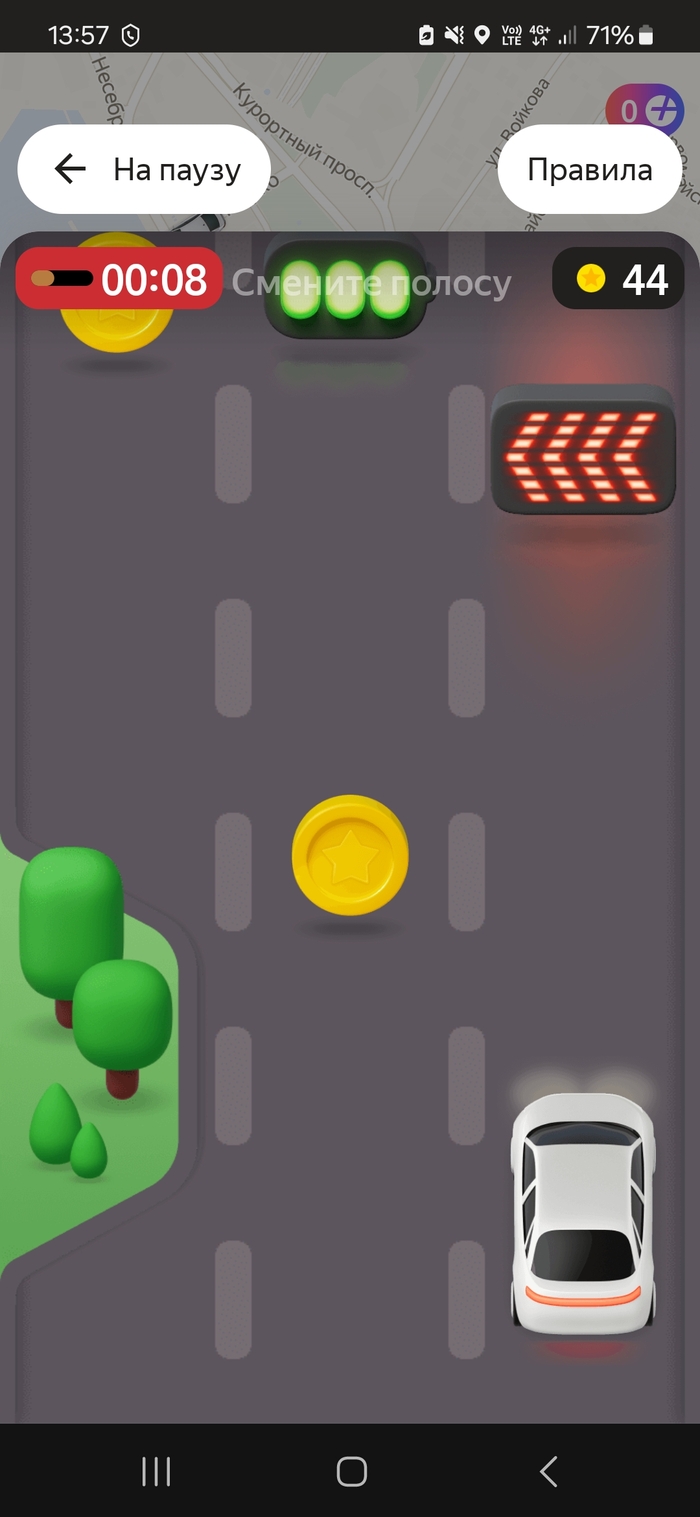This screenshot has width=700, height=1517.
Task: Open the recent apps view
Action: pos(156,1471)
